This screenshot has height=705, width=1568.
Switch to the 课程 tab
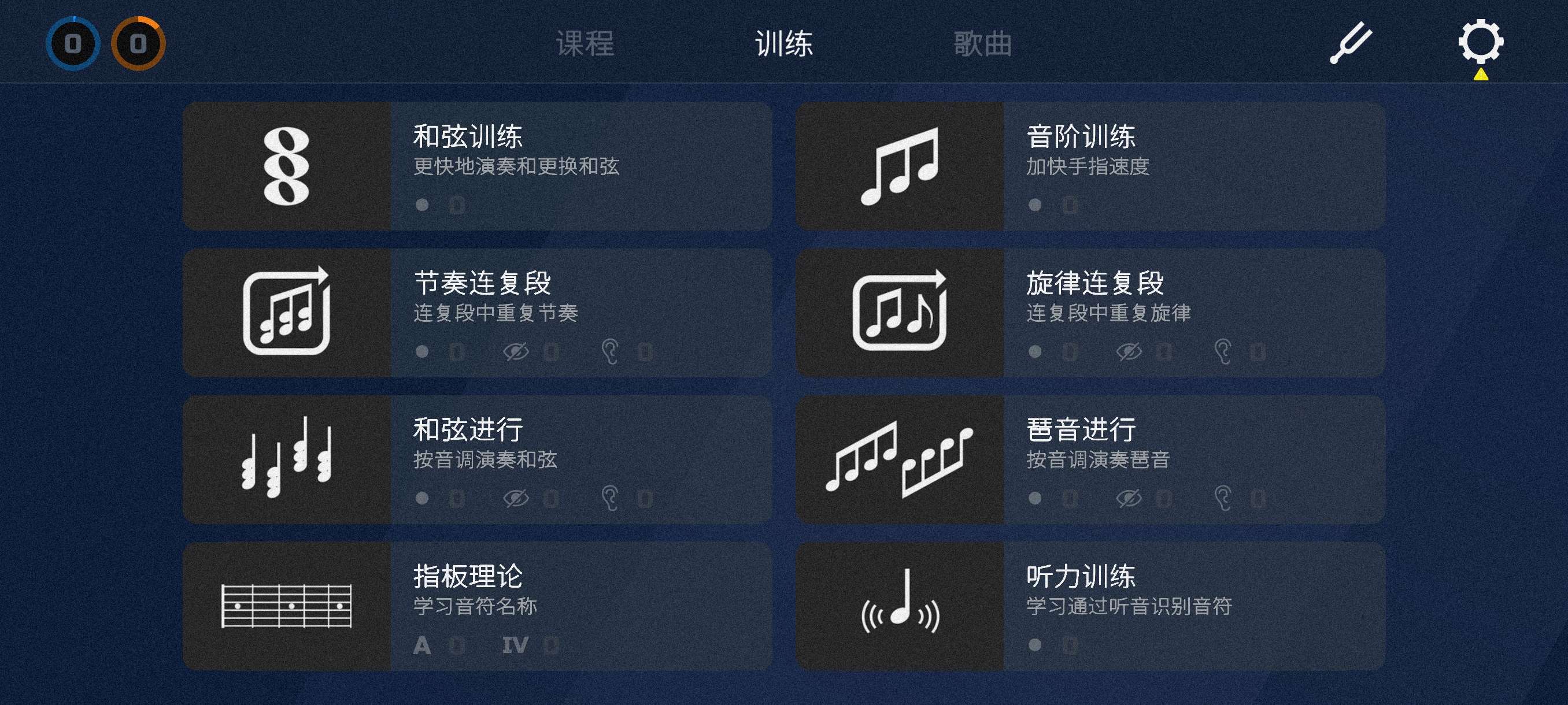(585, 44)
